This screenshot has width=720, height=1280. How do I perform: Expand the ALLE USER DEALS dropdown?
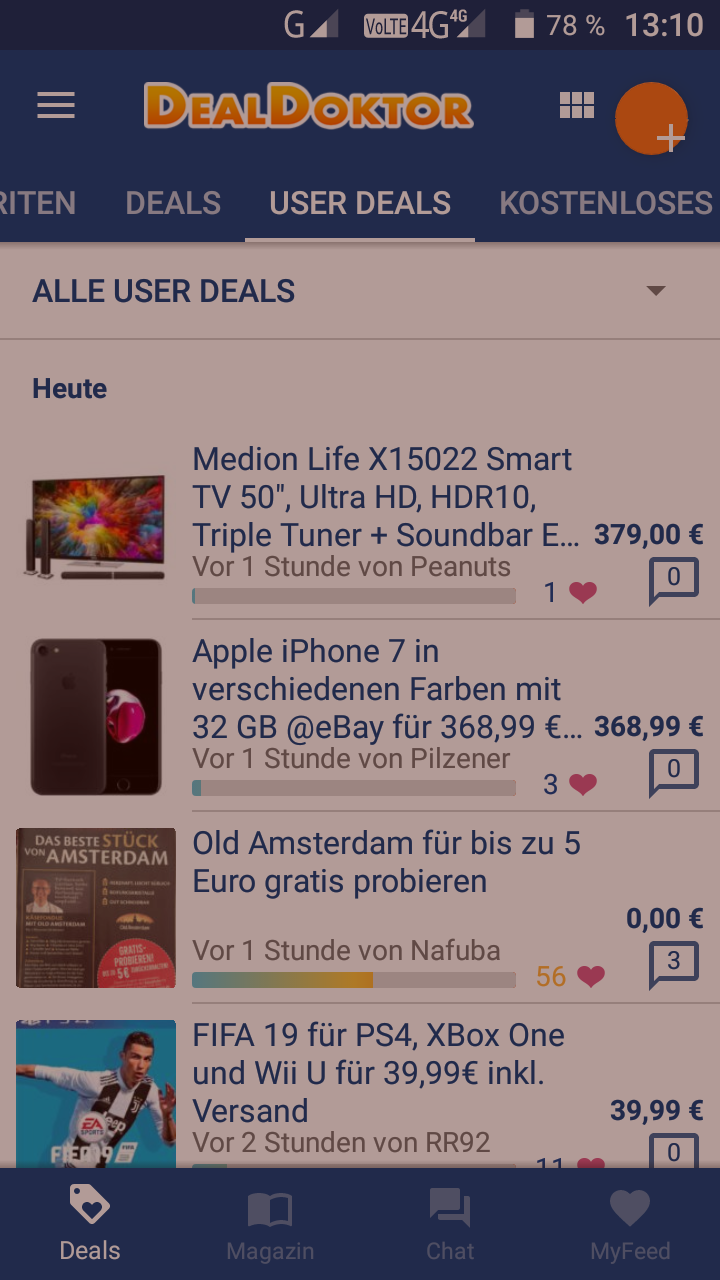pyautogui.click(x=360, y=291)
